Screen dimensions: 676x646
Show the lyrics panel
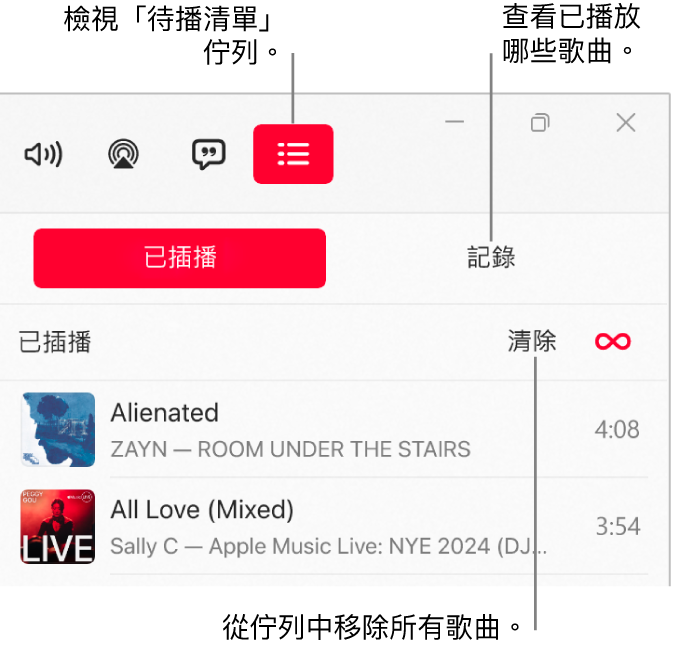pos(208,154)
